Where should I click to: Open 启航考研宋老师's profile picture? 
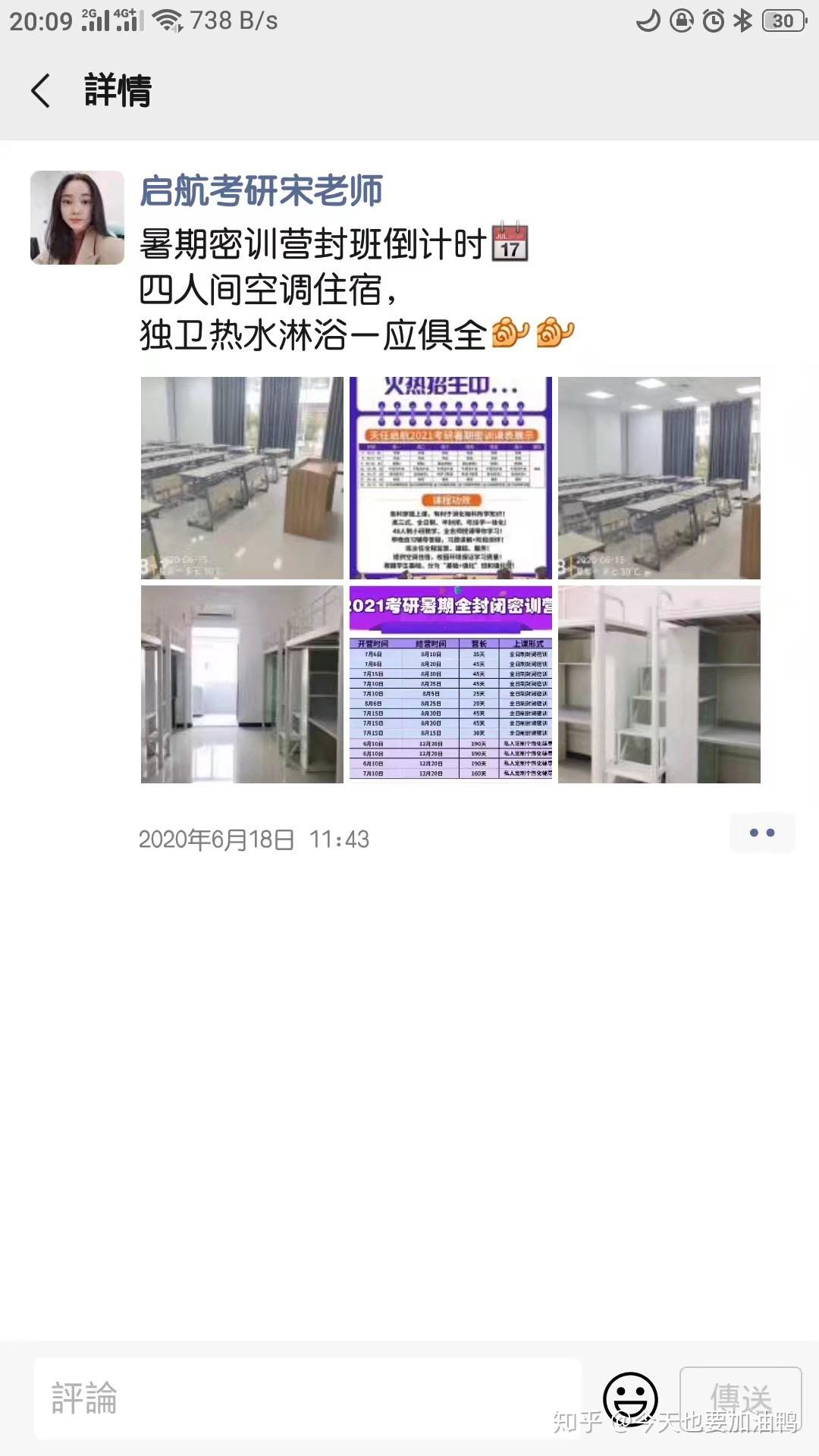point(77,218)
